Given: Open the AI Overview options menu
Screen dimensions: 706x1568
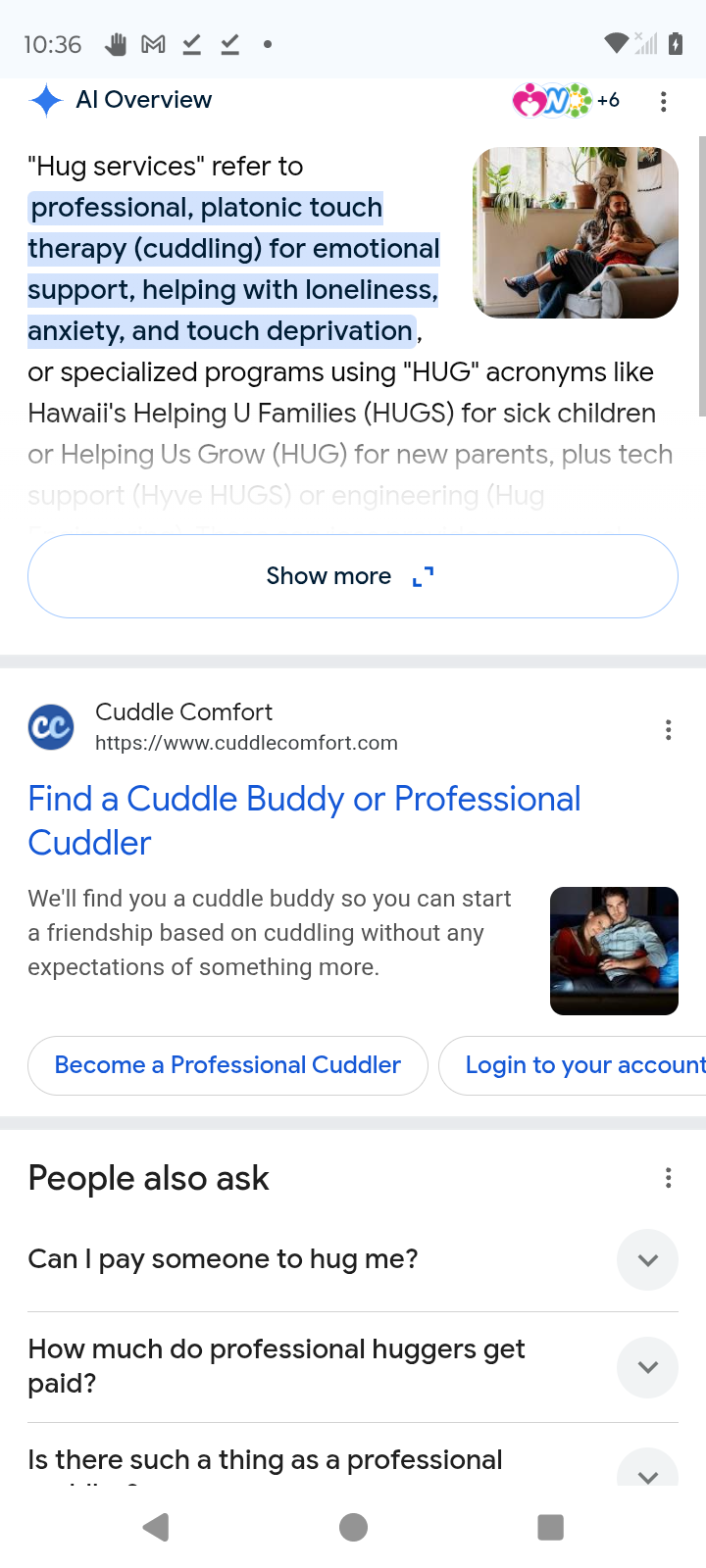Looking at the screenshot, I should pos(664,102).
